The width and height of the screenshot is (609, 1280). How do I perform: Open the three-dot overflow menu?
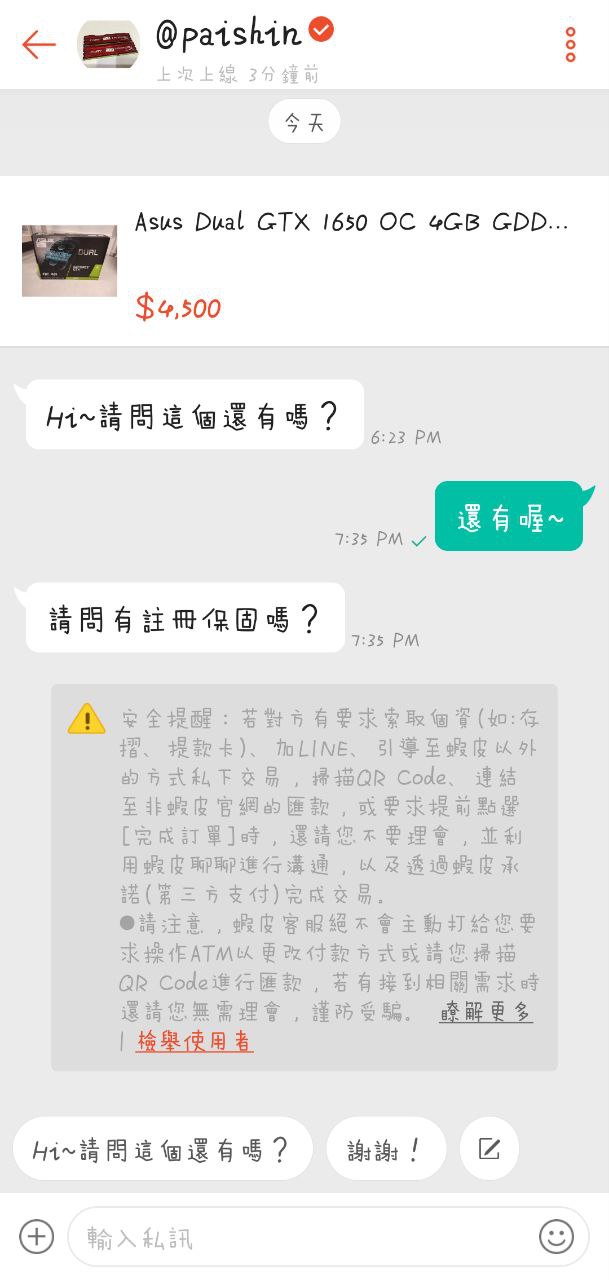(570, 44)
